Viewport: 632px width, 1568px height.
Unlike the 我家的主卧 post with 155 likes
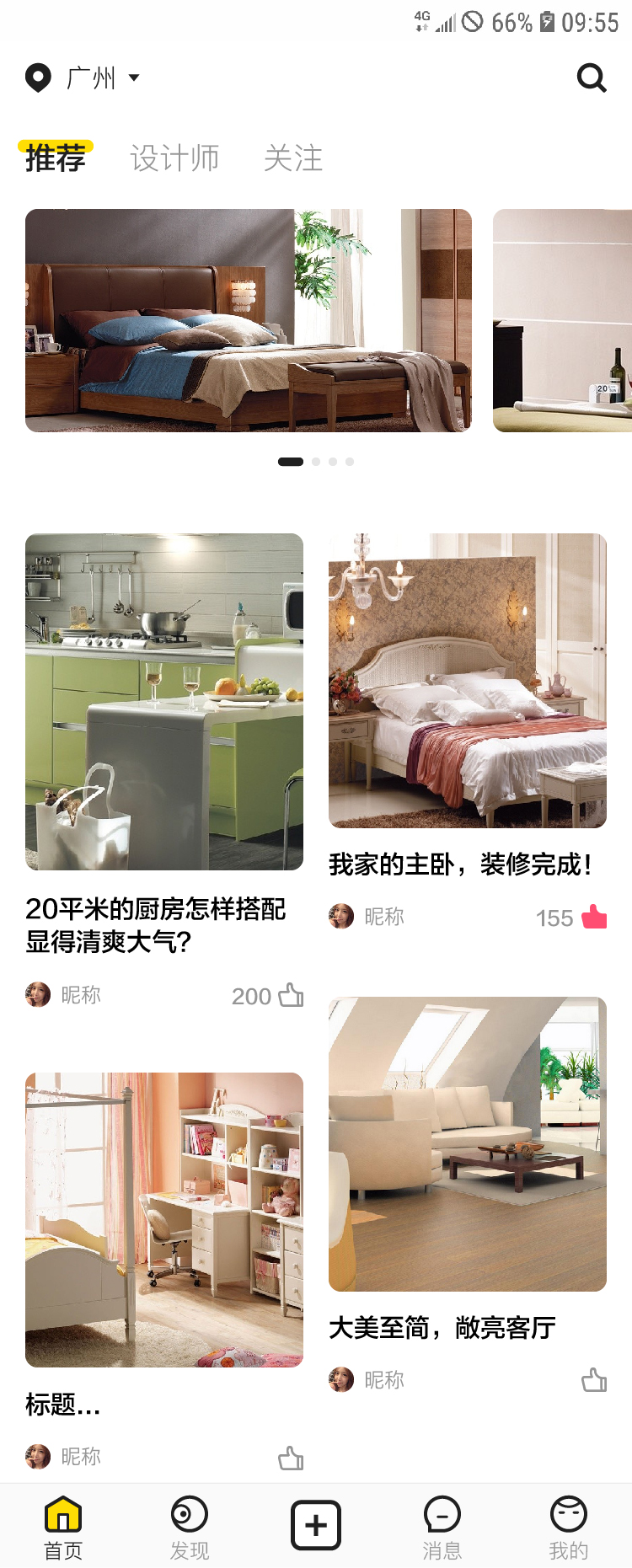[594, 917]
